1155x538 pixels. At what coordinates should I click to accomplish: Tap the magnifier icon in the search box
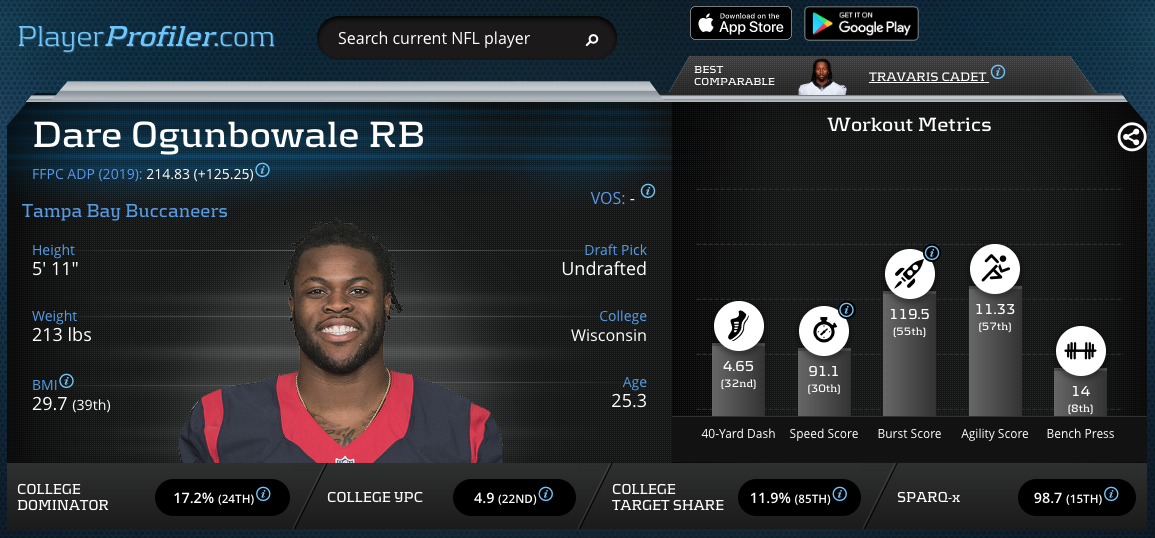591,40
